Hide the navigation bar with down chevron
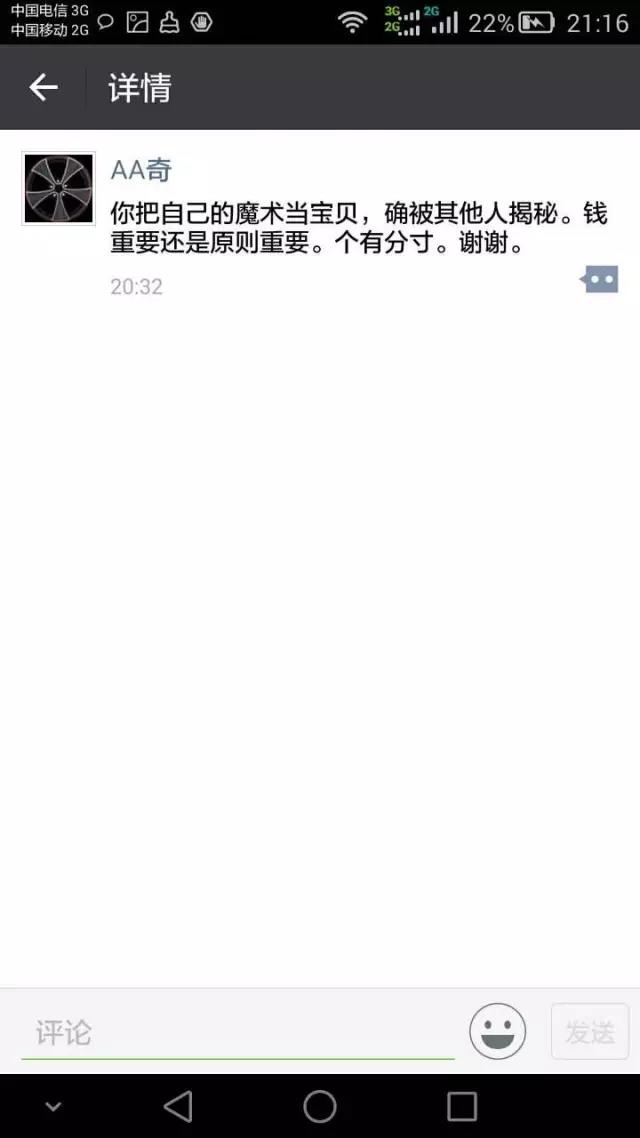The height and width of the screenshot is (1138, 640). [54, 1106]
